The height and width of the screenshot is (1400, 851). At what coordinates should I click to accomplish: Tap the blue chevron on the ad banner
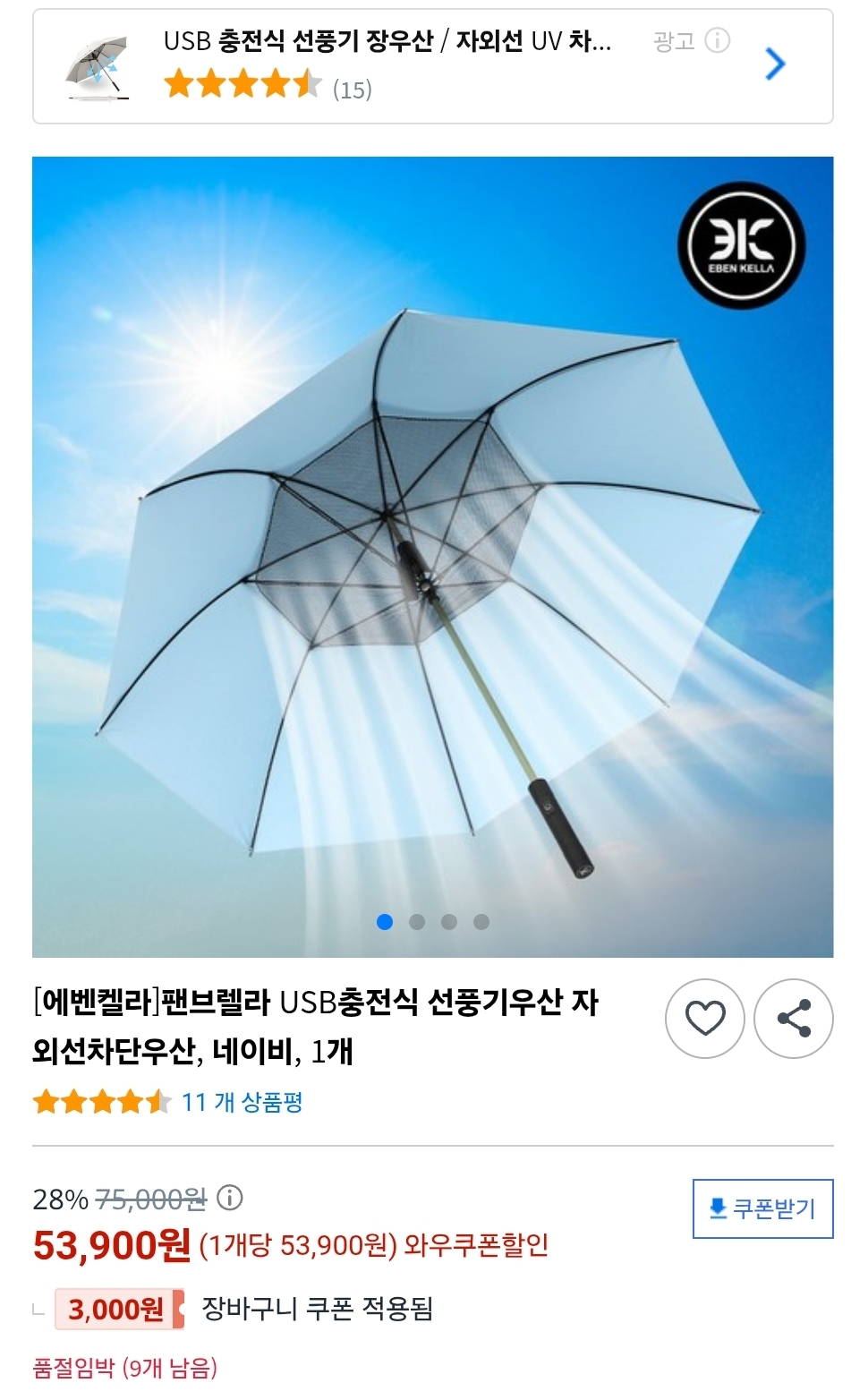pos(775,64)
